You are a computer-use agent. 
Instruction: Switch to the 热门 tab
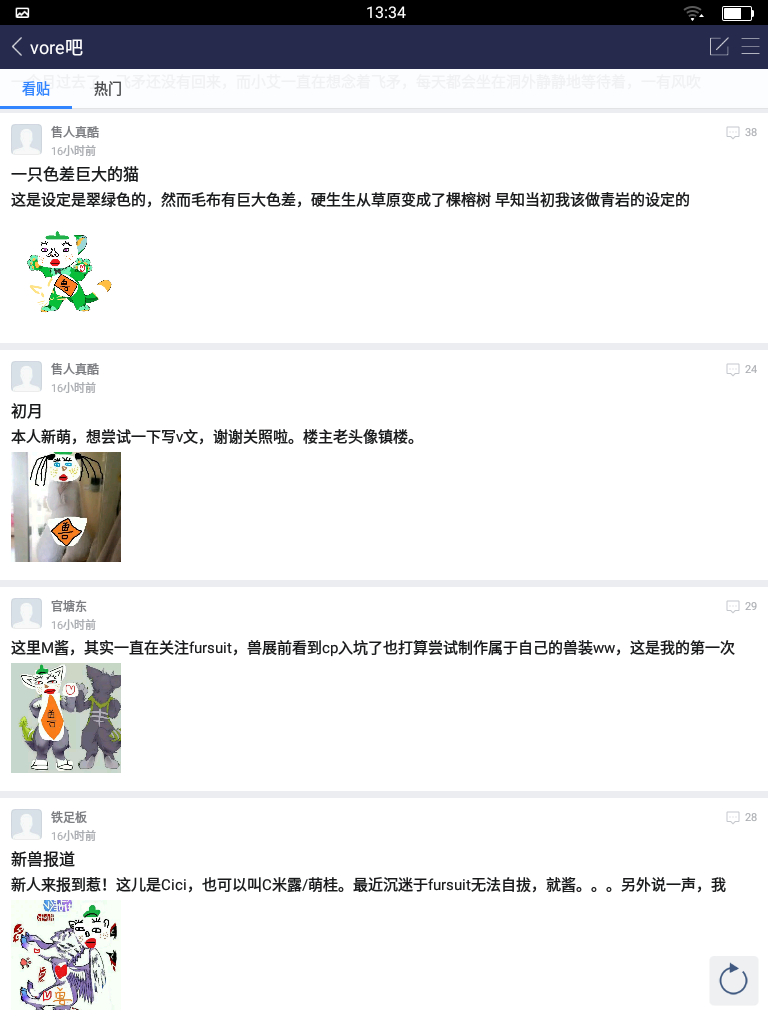pyautogui.click(x=108, y=89)
